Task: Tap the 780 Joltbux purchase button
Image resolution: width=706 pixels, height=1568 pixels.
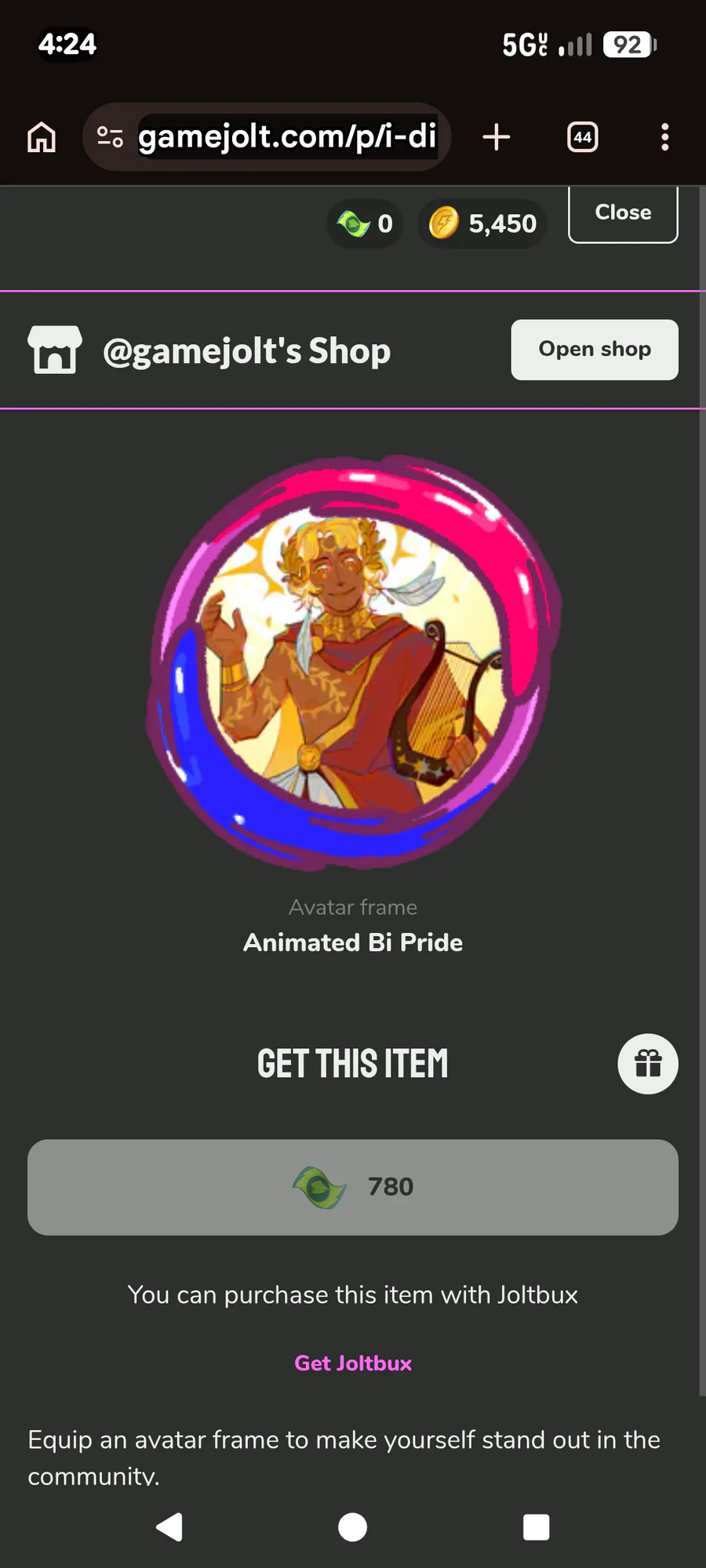Action: [x=353, y=1187]
